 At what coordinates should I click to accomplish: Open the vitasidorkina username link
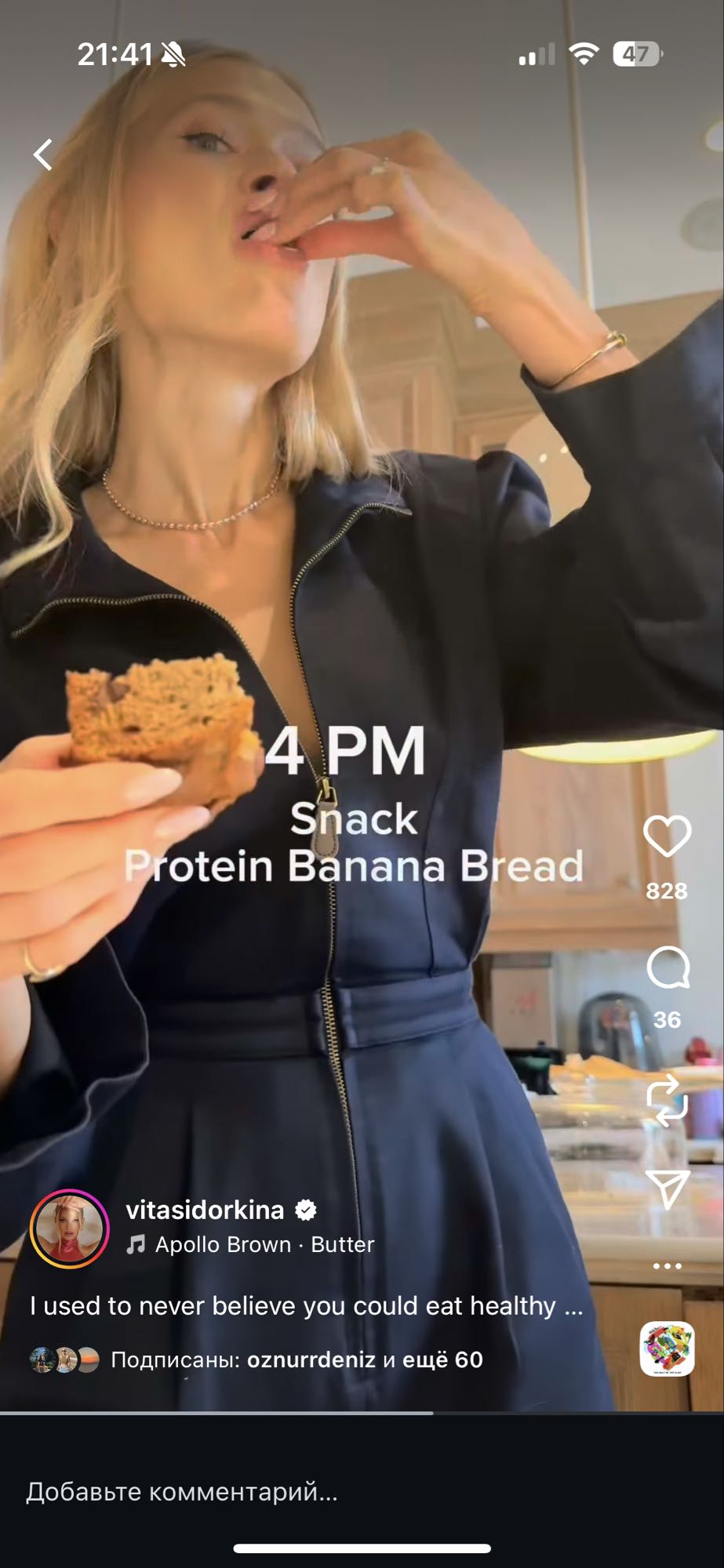click(205, 1210)
